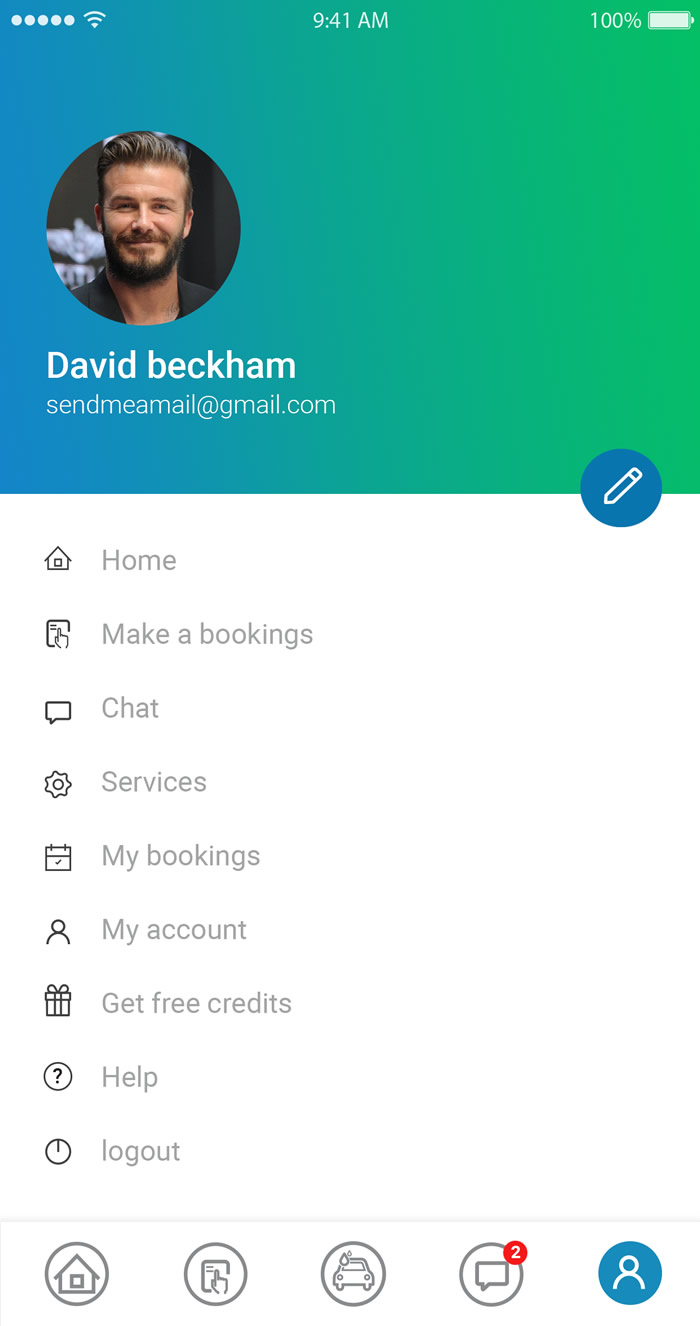
Task: Tap the profile photo avatar
Action: pos(143,228)
